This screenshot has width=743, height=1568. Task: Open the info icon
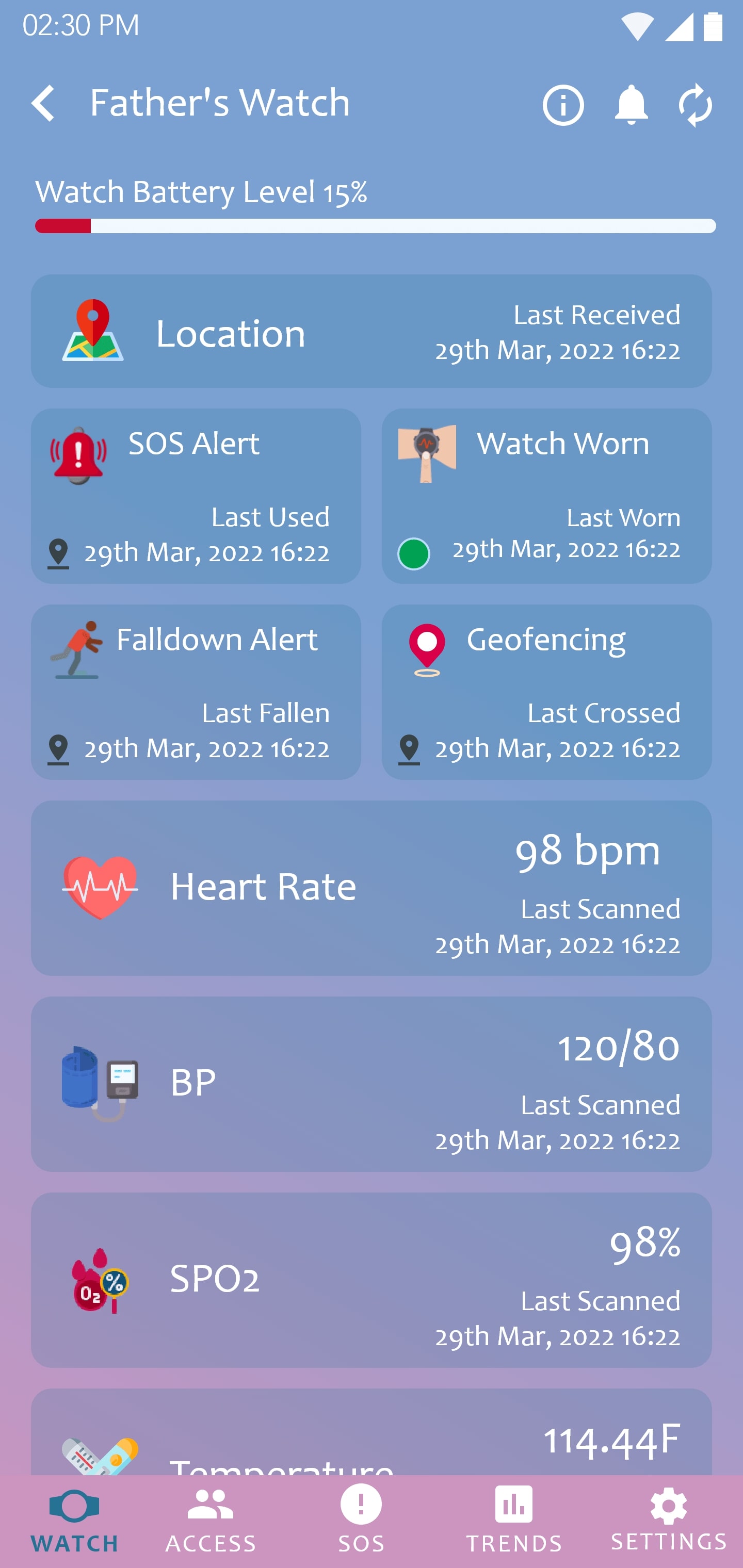(x=563, y=105)
